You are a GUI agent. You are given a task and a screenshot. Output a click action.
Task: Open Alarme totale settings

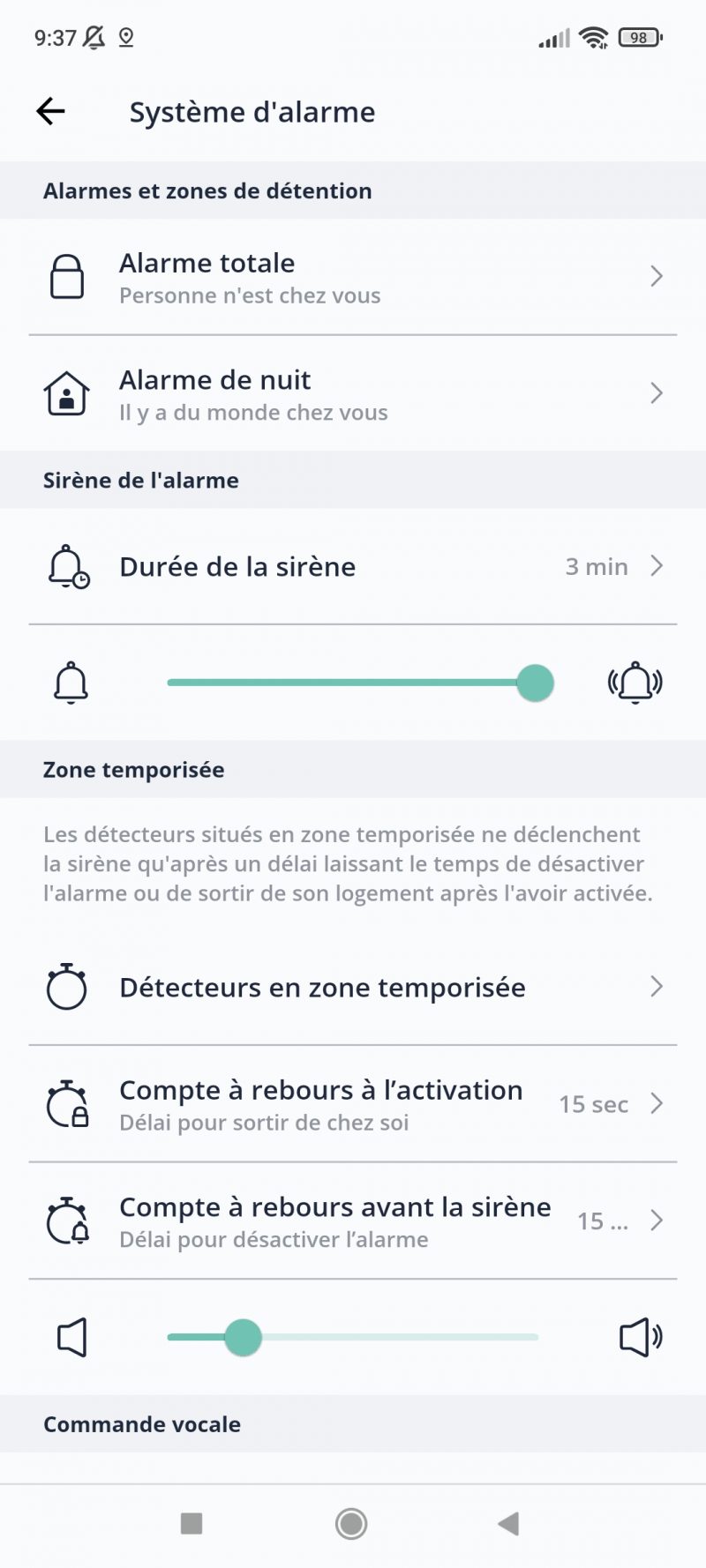coord(353,277)
